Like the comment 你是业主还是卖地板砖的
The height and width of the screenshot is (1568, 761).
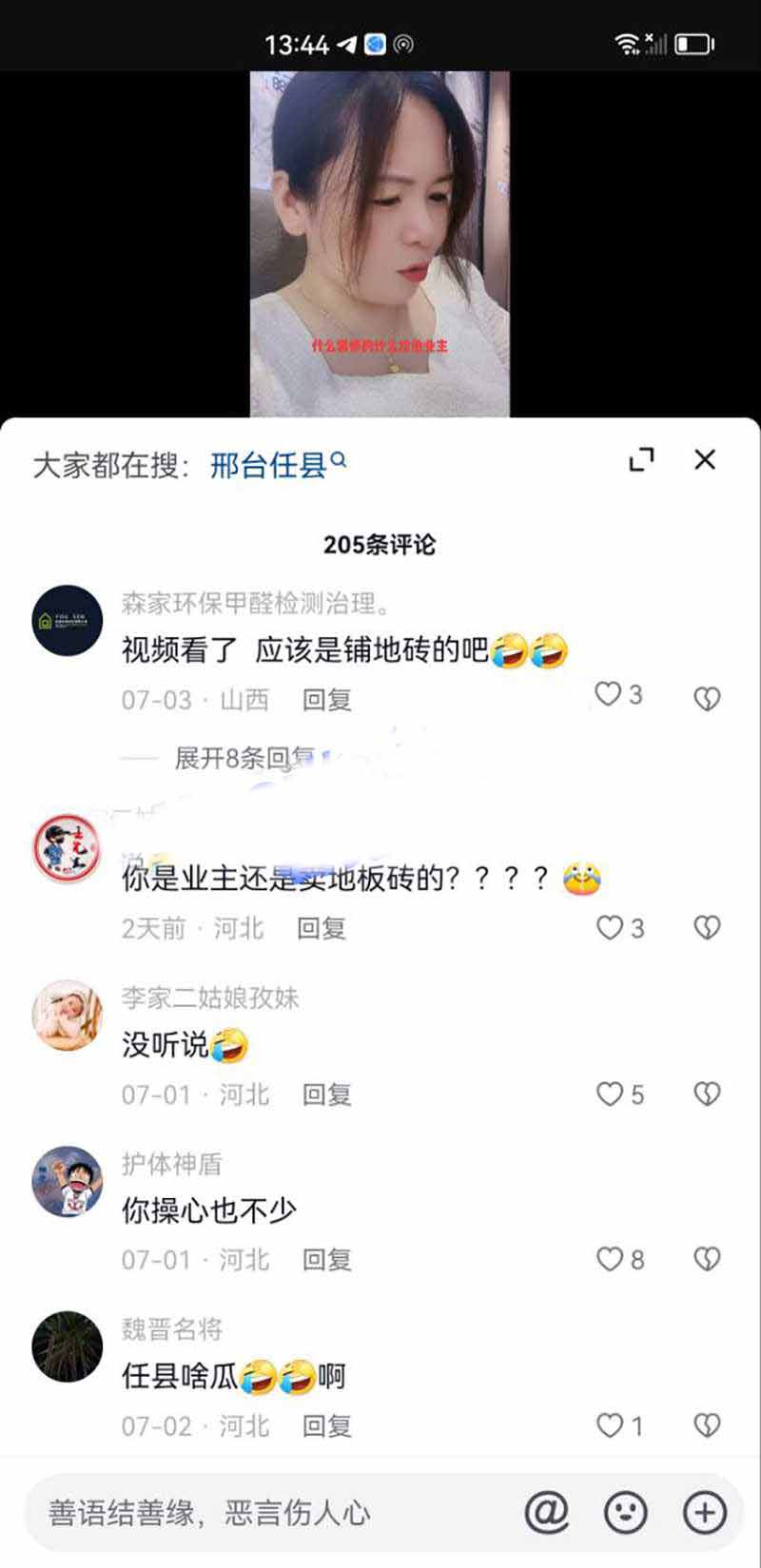(x=610, y=928)
